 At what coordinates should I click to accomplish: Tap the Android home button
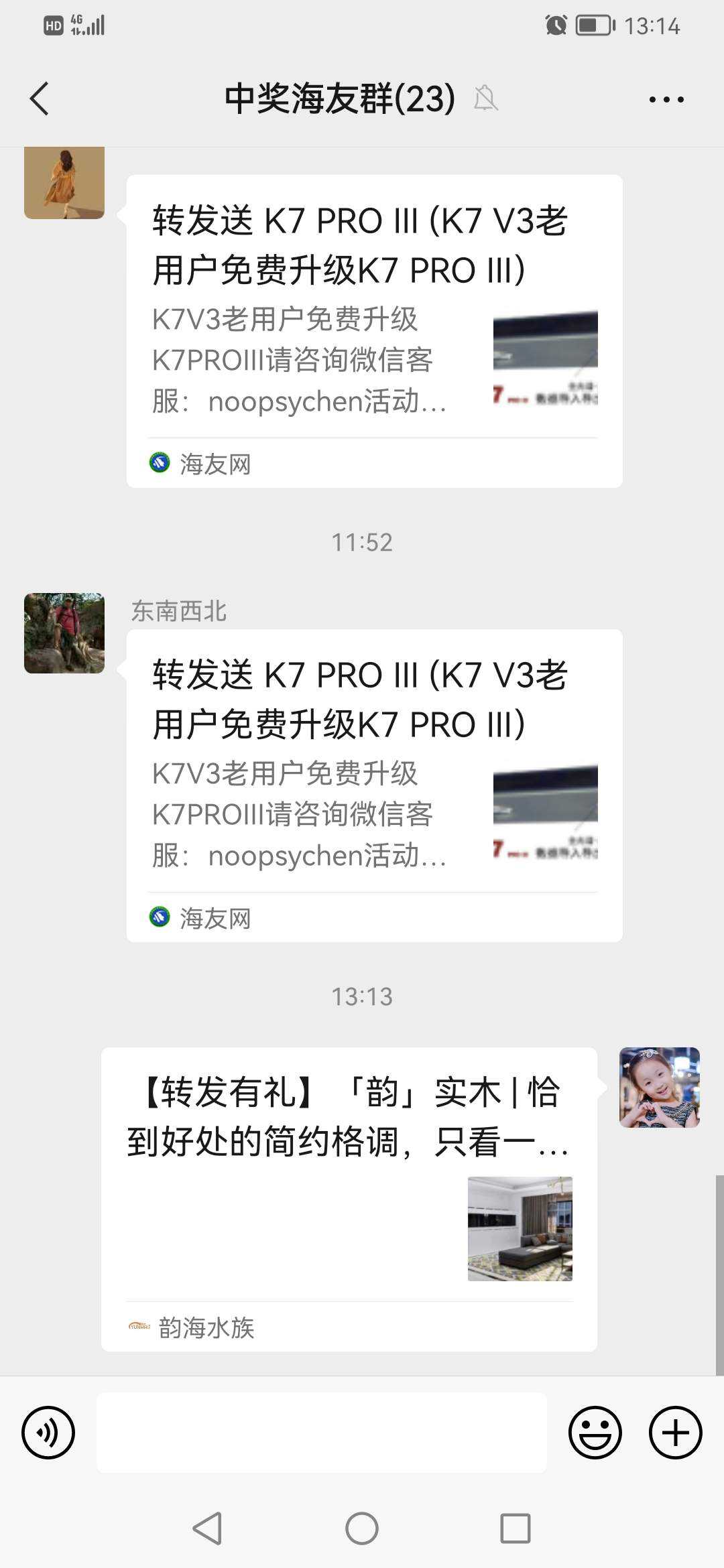click(362, 1528)
